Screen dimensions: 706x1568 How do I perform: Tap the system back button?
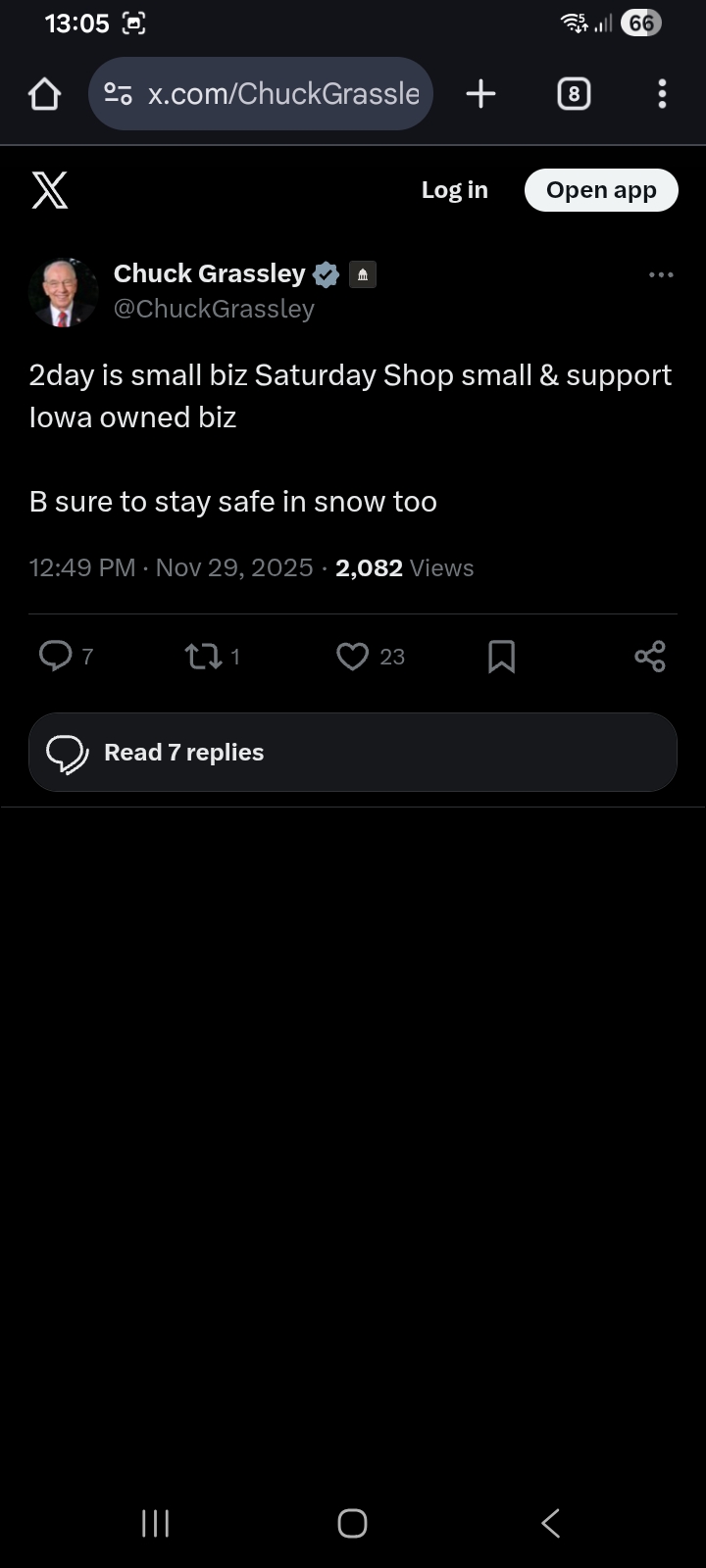551,1523
